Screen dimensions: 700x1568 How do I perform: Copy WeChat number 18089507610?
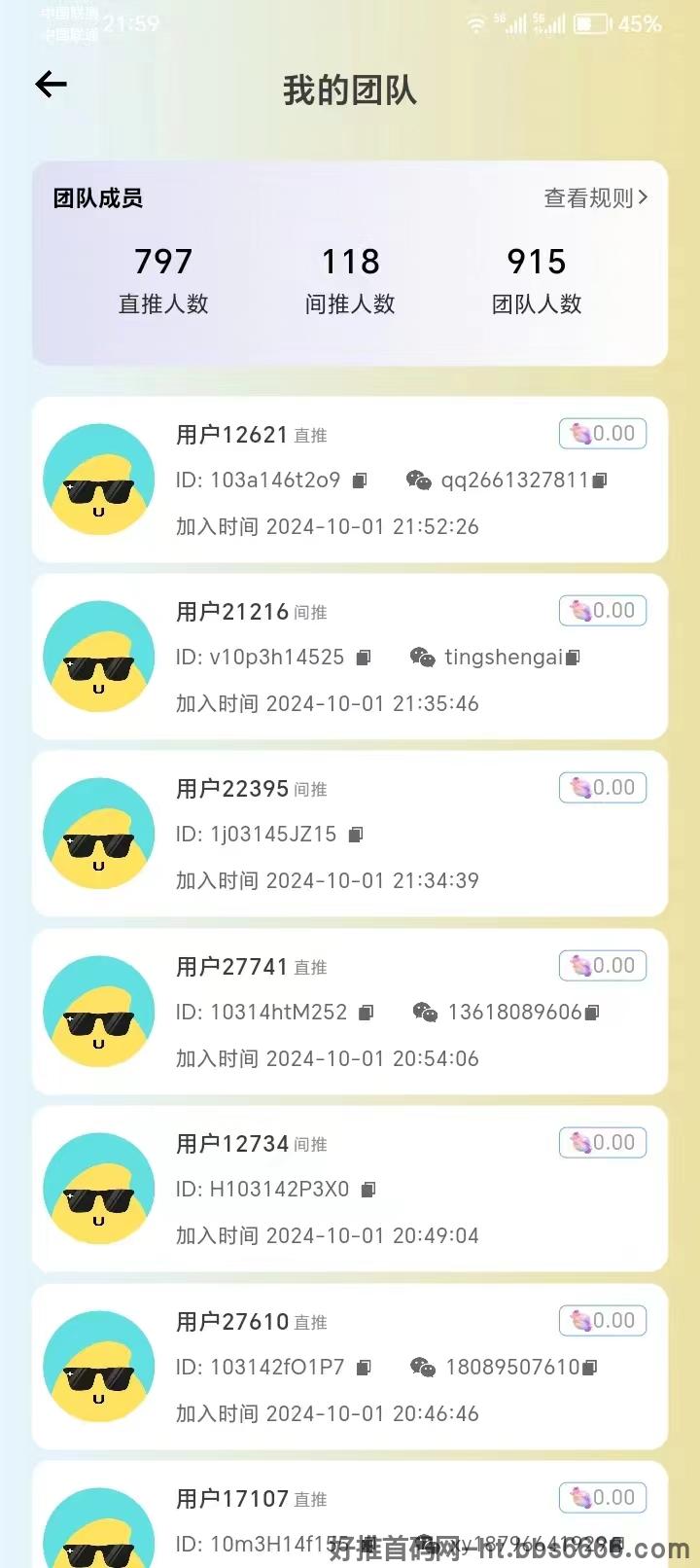click(x=590, y=1368)
